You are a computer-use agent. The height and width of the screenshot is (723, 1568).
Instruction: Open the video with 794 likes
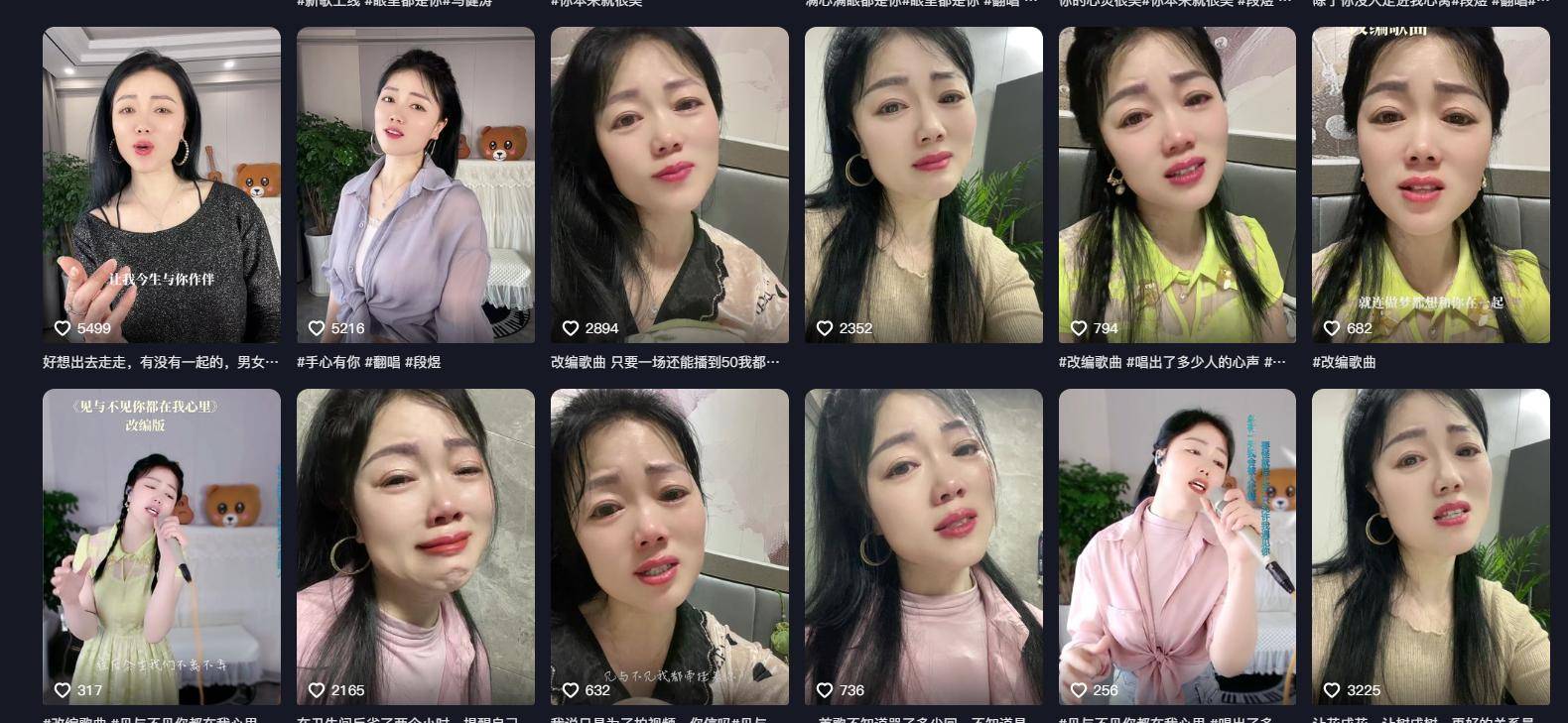tap(1177, 184)
